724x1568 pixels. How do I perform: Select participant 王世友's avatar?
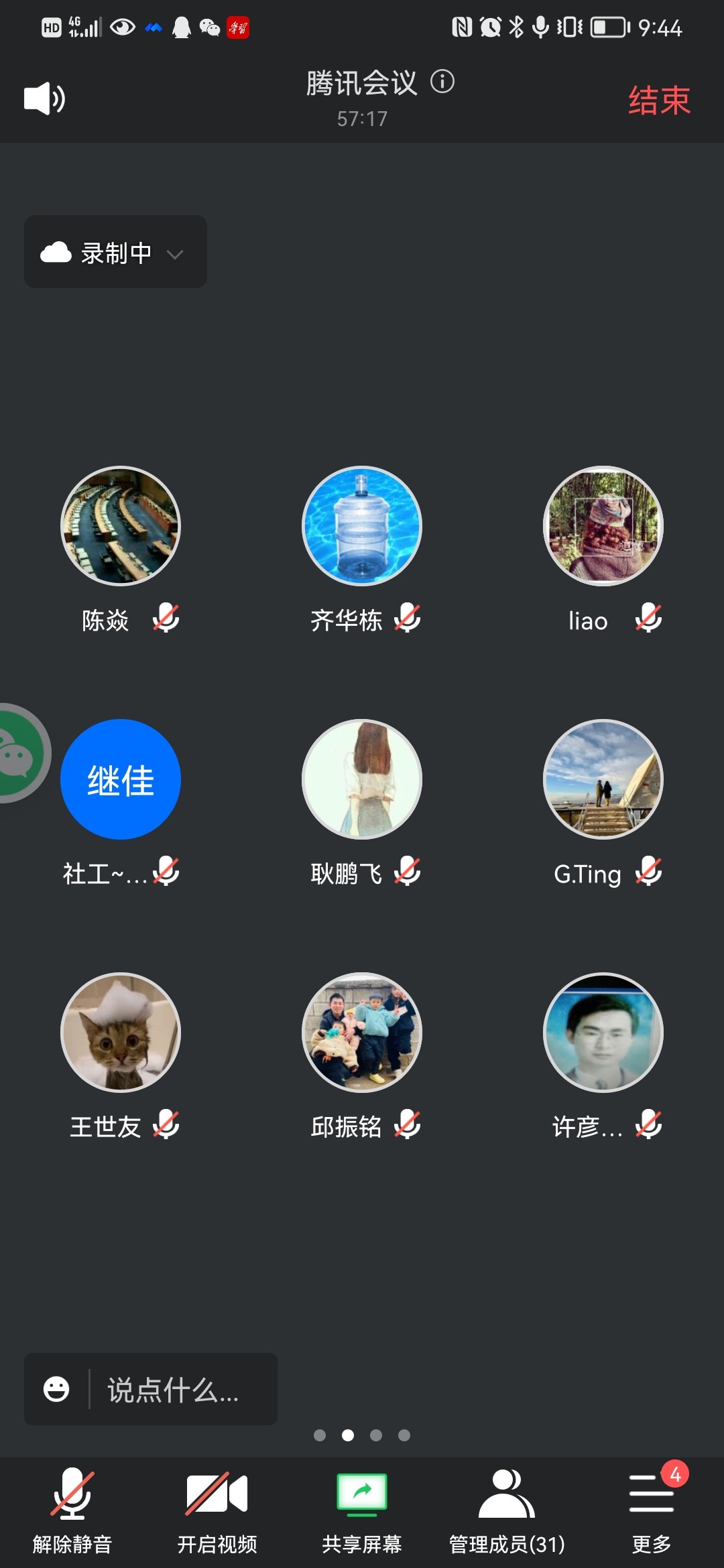pos(121,1033)
